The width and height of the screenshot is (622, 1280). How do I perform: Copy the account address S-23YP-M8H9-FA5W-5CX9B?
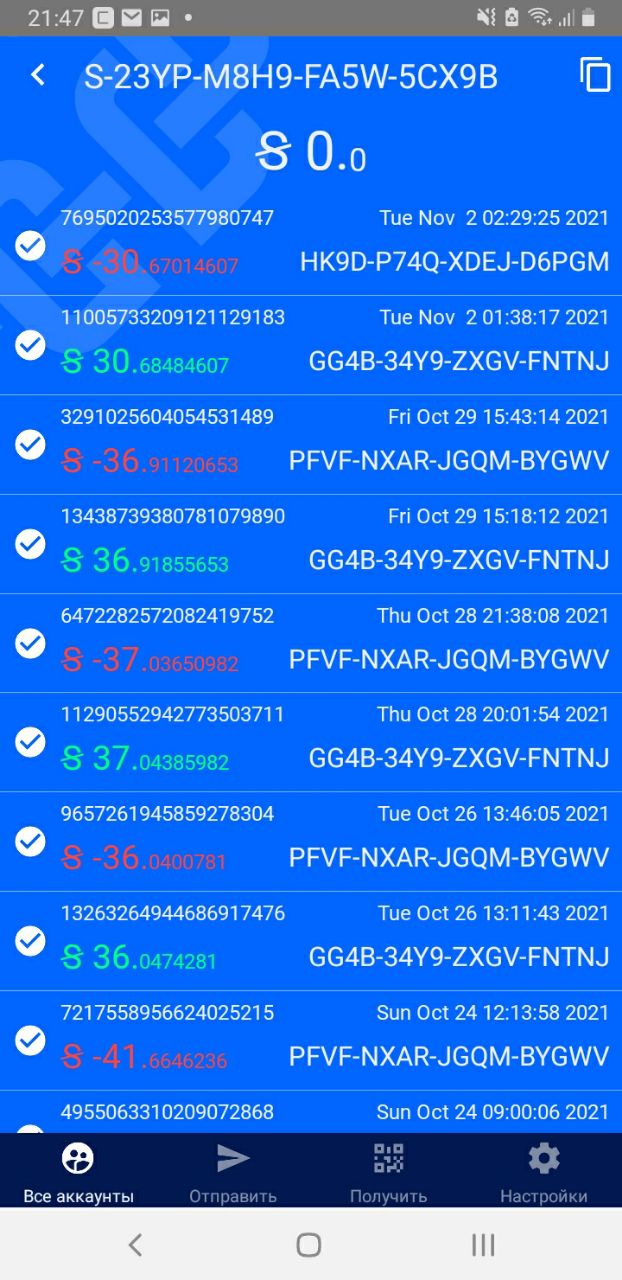coord(595,75)
